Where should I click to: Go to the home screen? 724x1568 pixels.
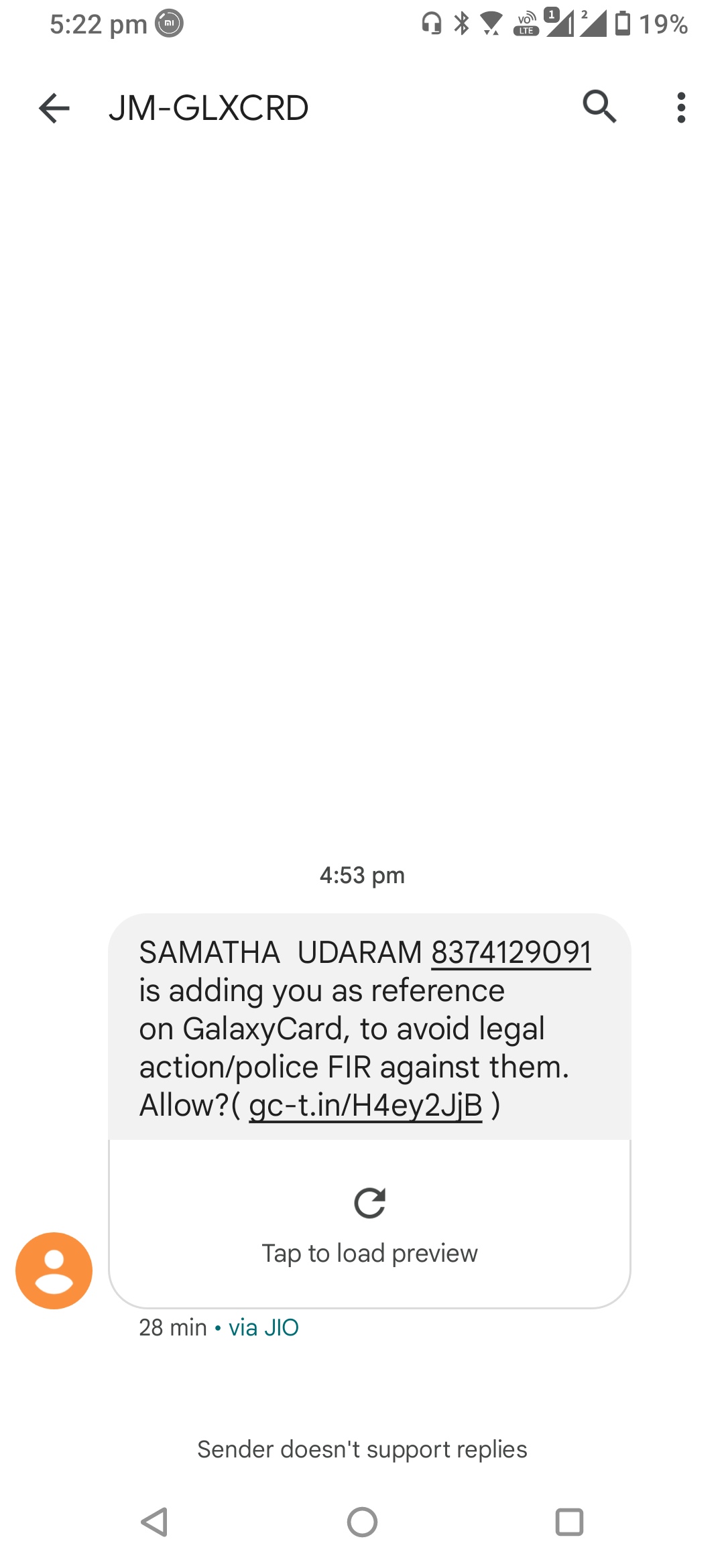tap(362, 1522)
